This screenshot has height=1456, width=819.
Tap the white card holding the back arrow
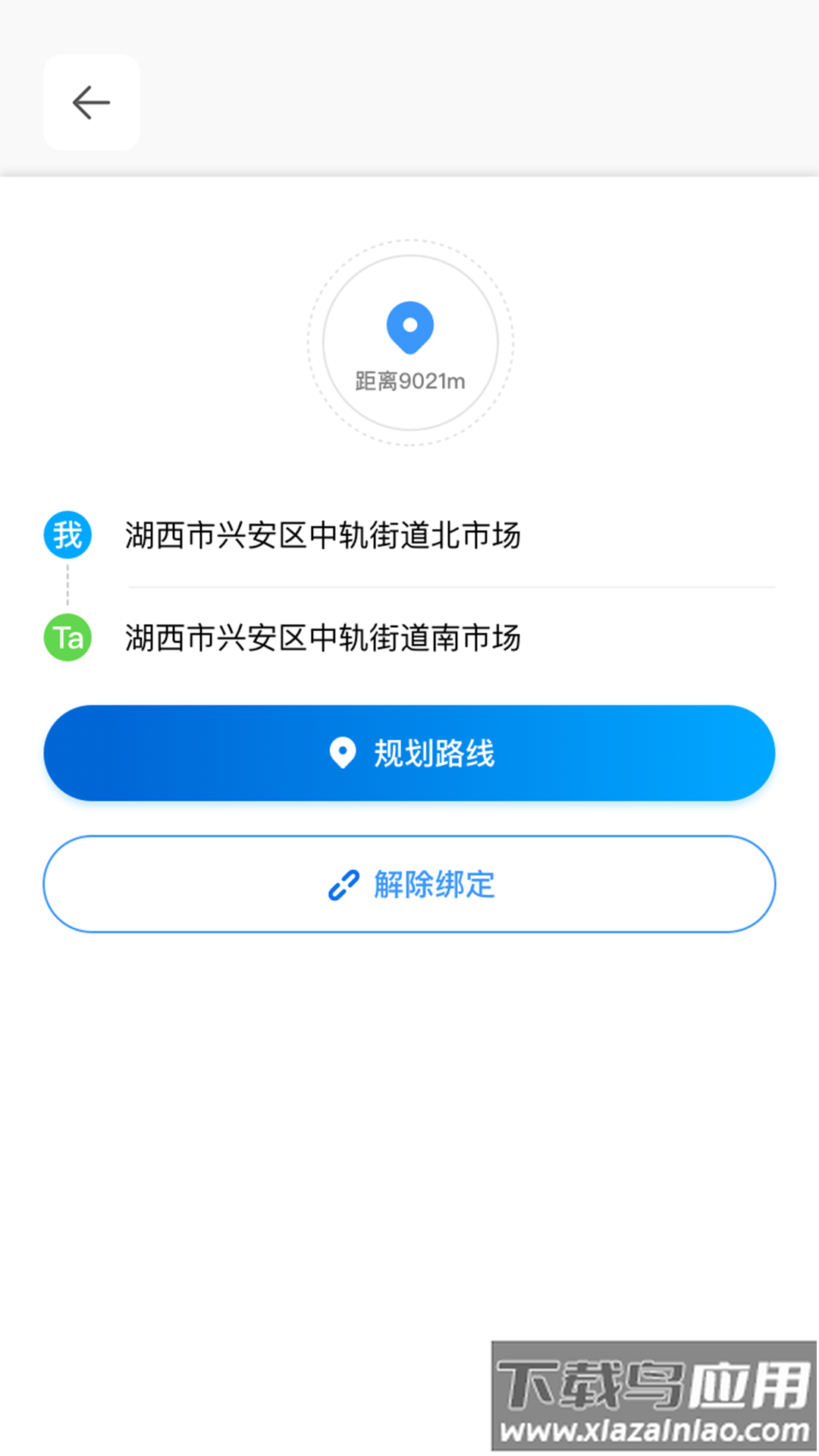coord(90,102)
